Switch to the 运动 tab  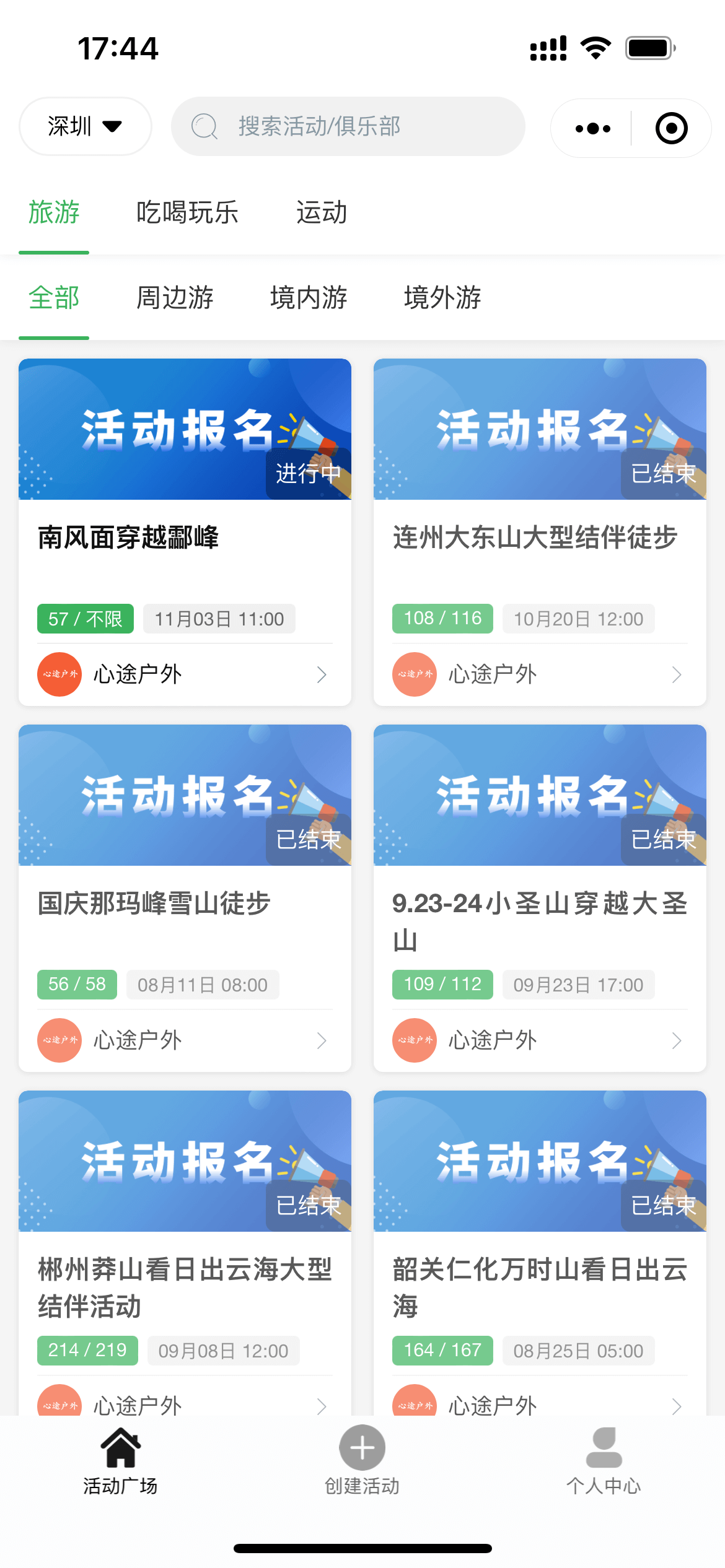(321, 213)
